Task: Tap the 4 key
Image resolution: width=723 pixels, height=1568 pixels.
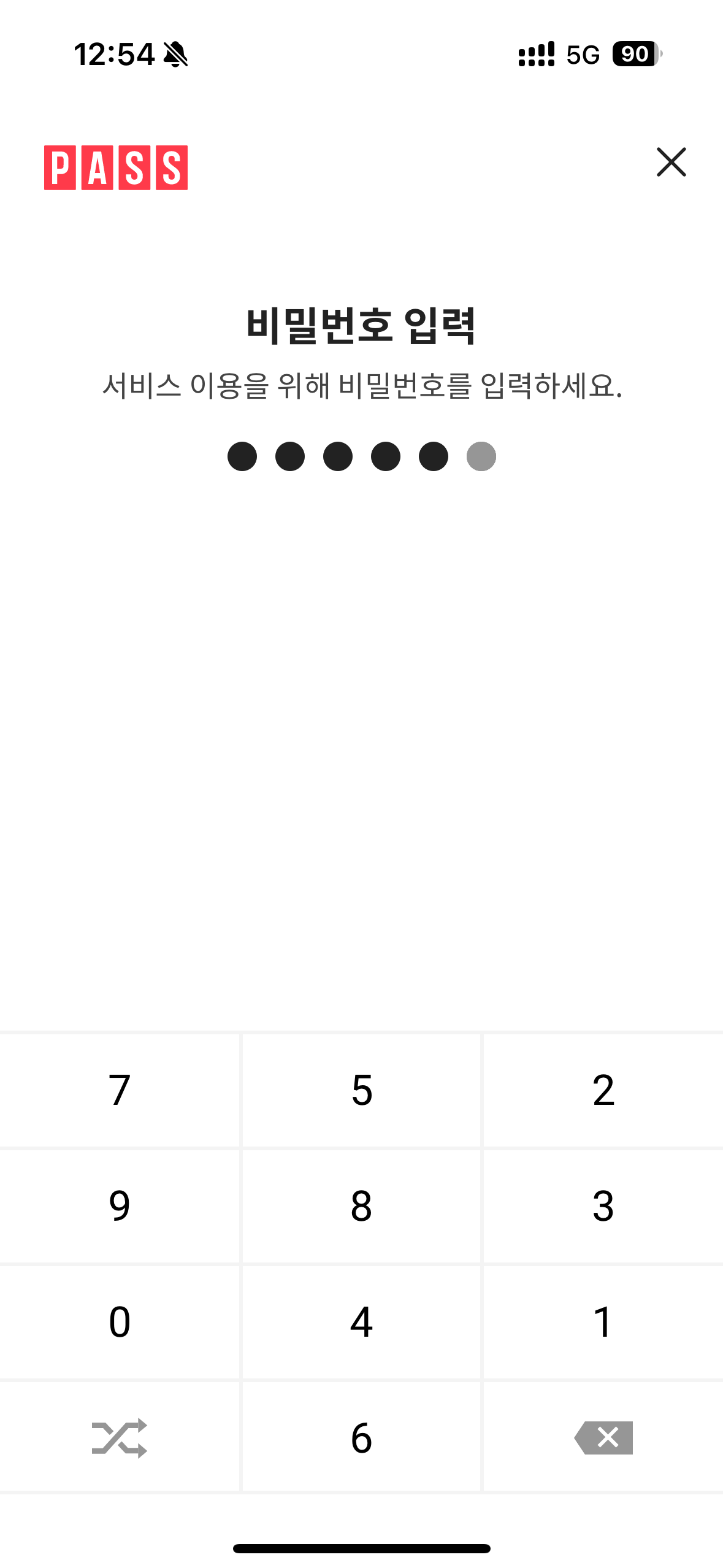Action: pos(361,1322)
